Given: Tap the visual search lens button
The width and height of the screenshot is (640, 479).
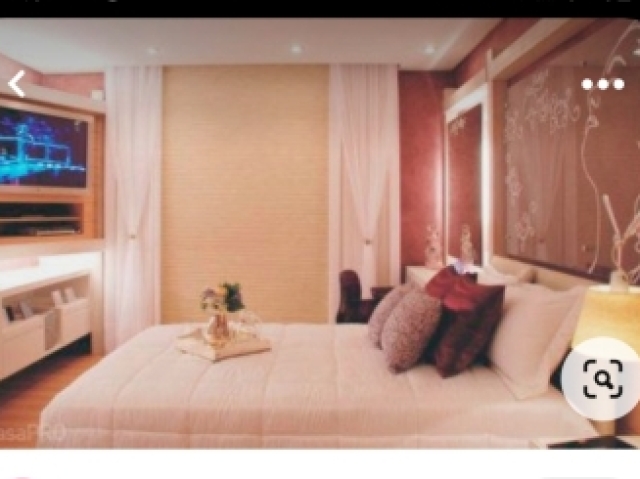Looking at the screenshot, I should (602, 379).
